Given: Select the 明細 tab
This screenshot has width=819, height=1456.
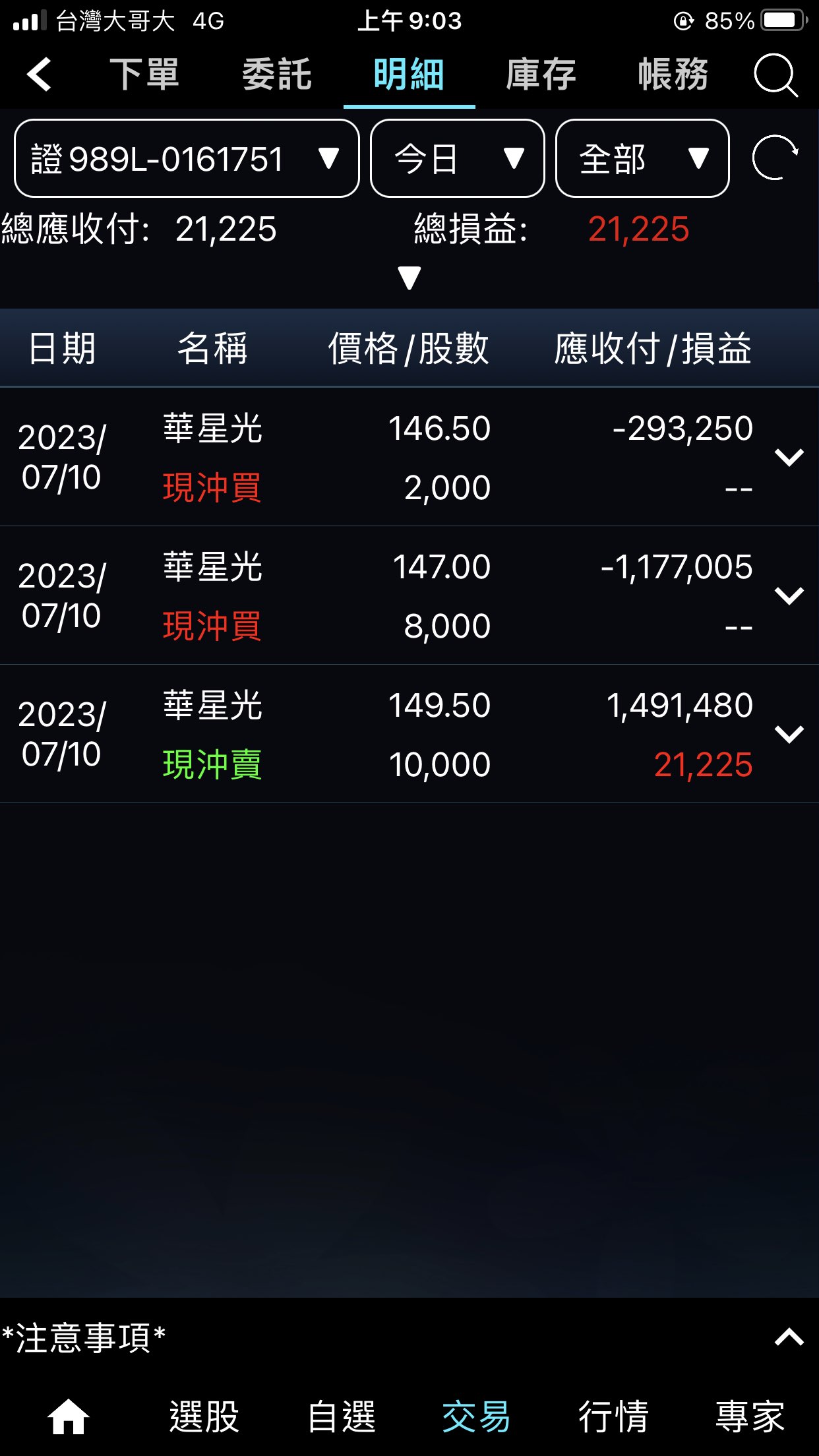Looking at the screenshot, I should 409,74.
